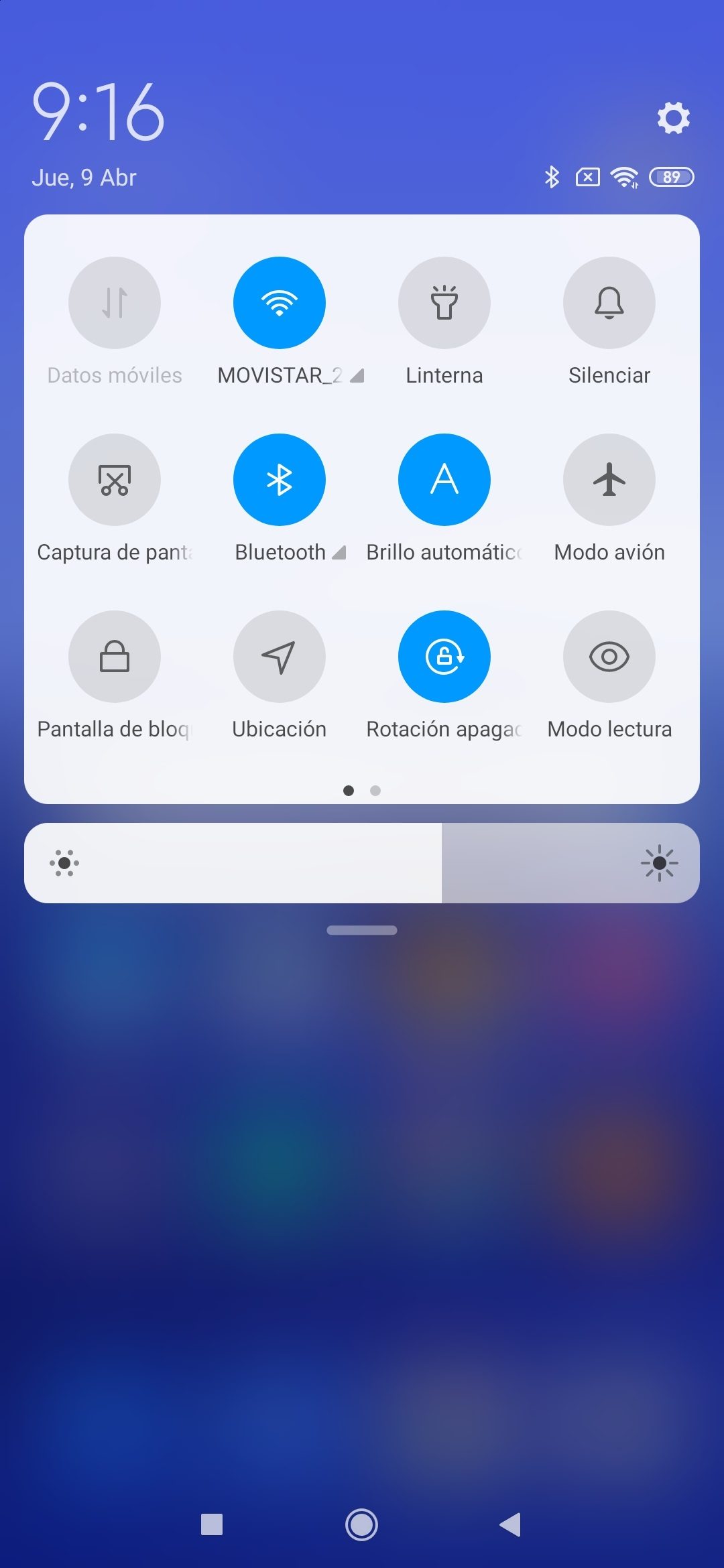Image resolution: width=724 pixels, height=1568 pixels.
Task: Open recent apps
Action: point(212,1525)
